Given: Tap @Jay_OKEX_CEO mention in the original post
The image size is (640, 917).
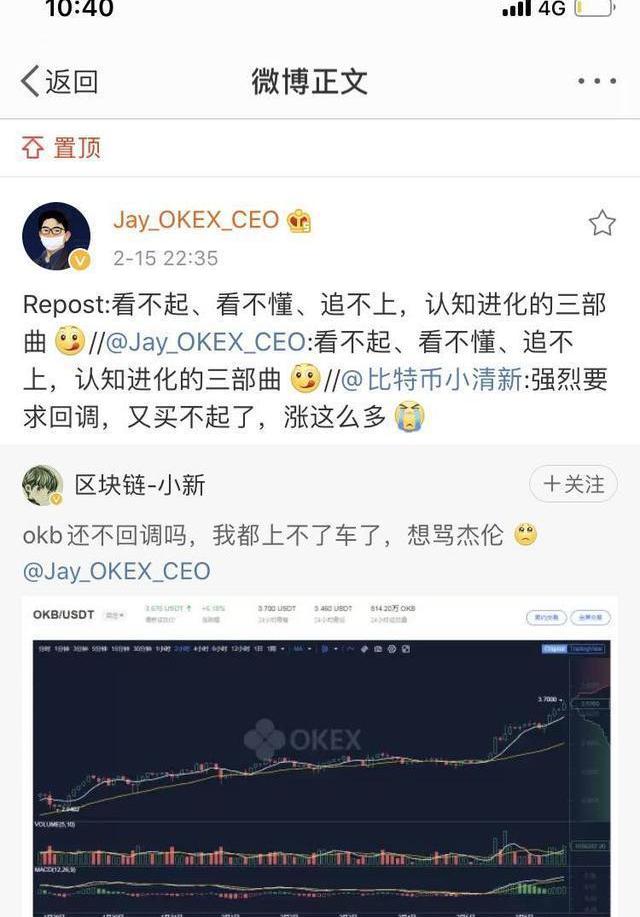Looking at the screenshot, I should tap(117, 571).
